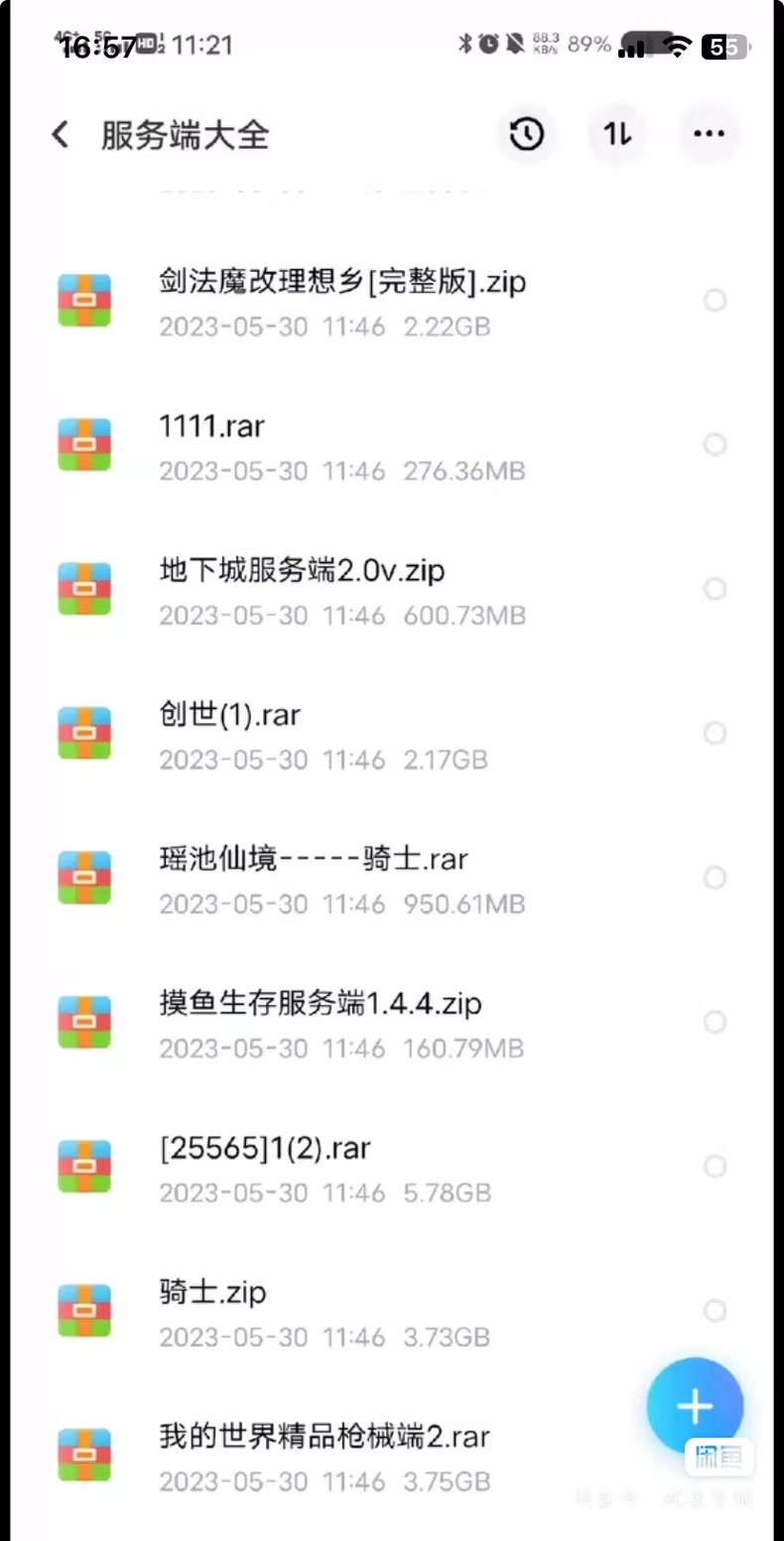Select the checkbox next to 瑶池仙境-----骑士.rar

pos(716,878)
